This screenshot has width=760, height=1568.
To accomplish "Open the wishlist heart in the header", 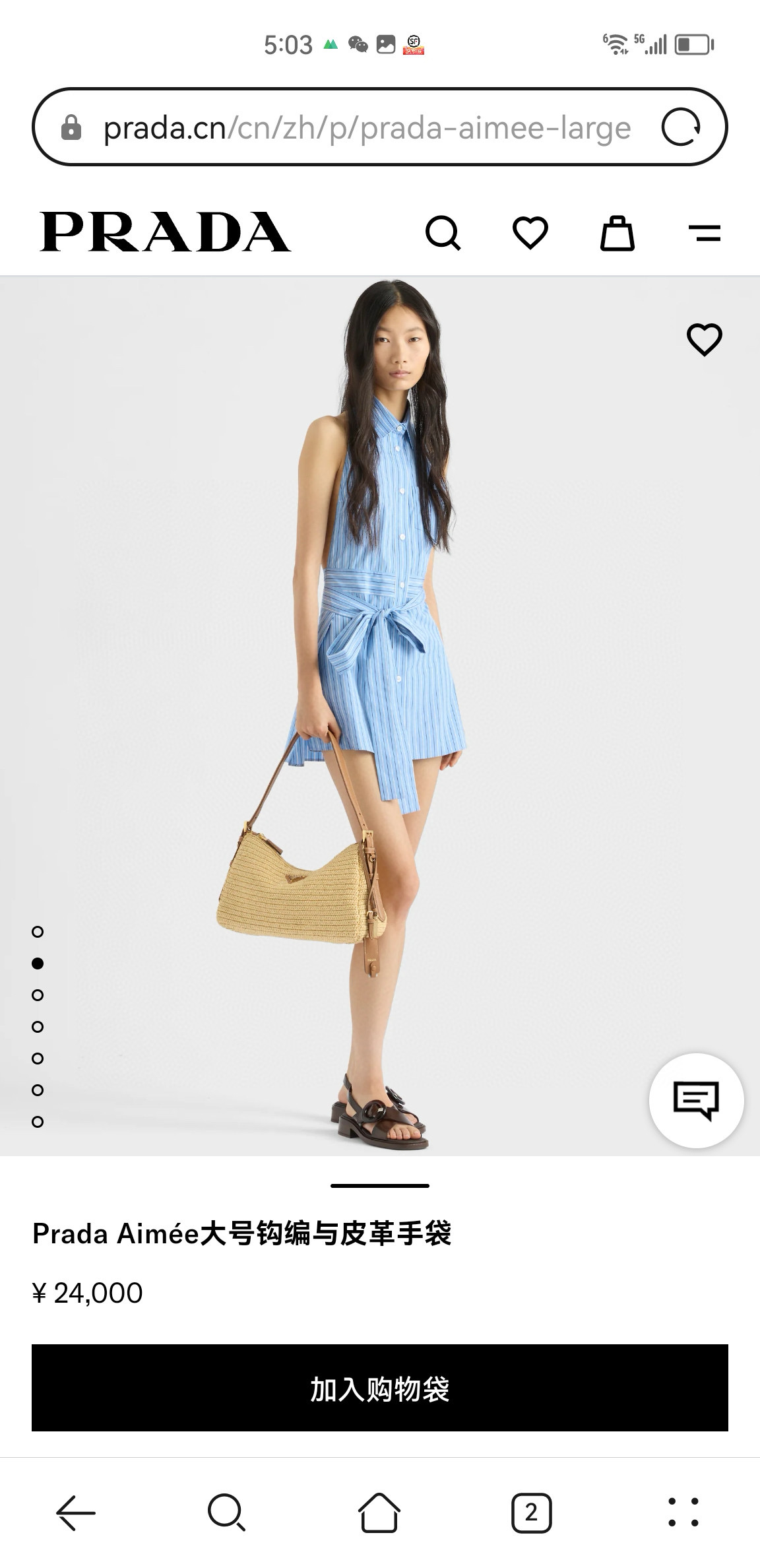I will point(530,233).
